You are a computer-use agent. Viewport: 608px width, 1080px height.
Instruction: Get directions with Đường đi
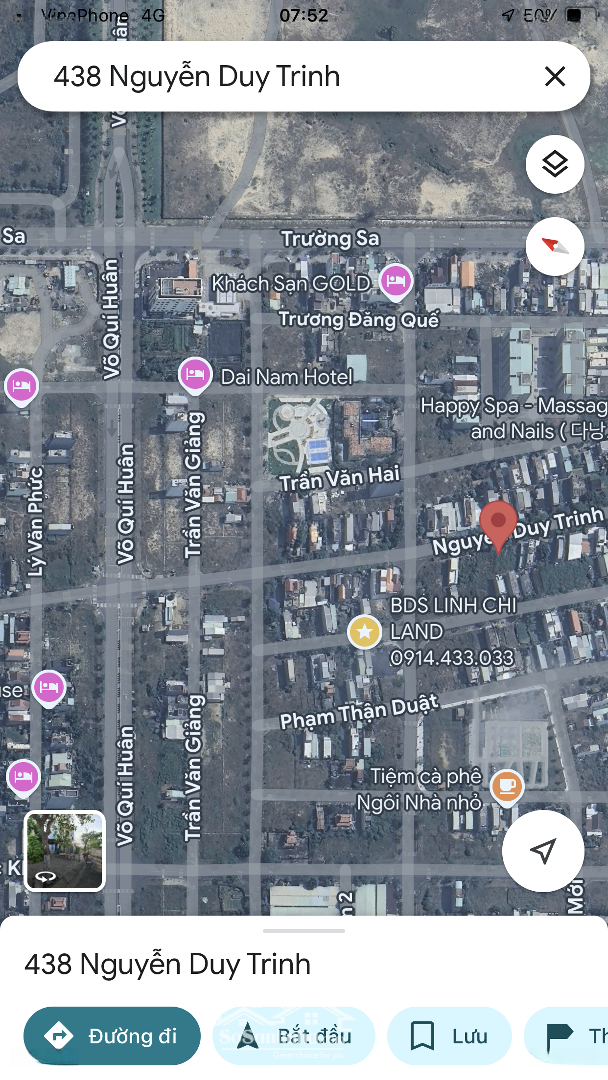[112, 1035]
